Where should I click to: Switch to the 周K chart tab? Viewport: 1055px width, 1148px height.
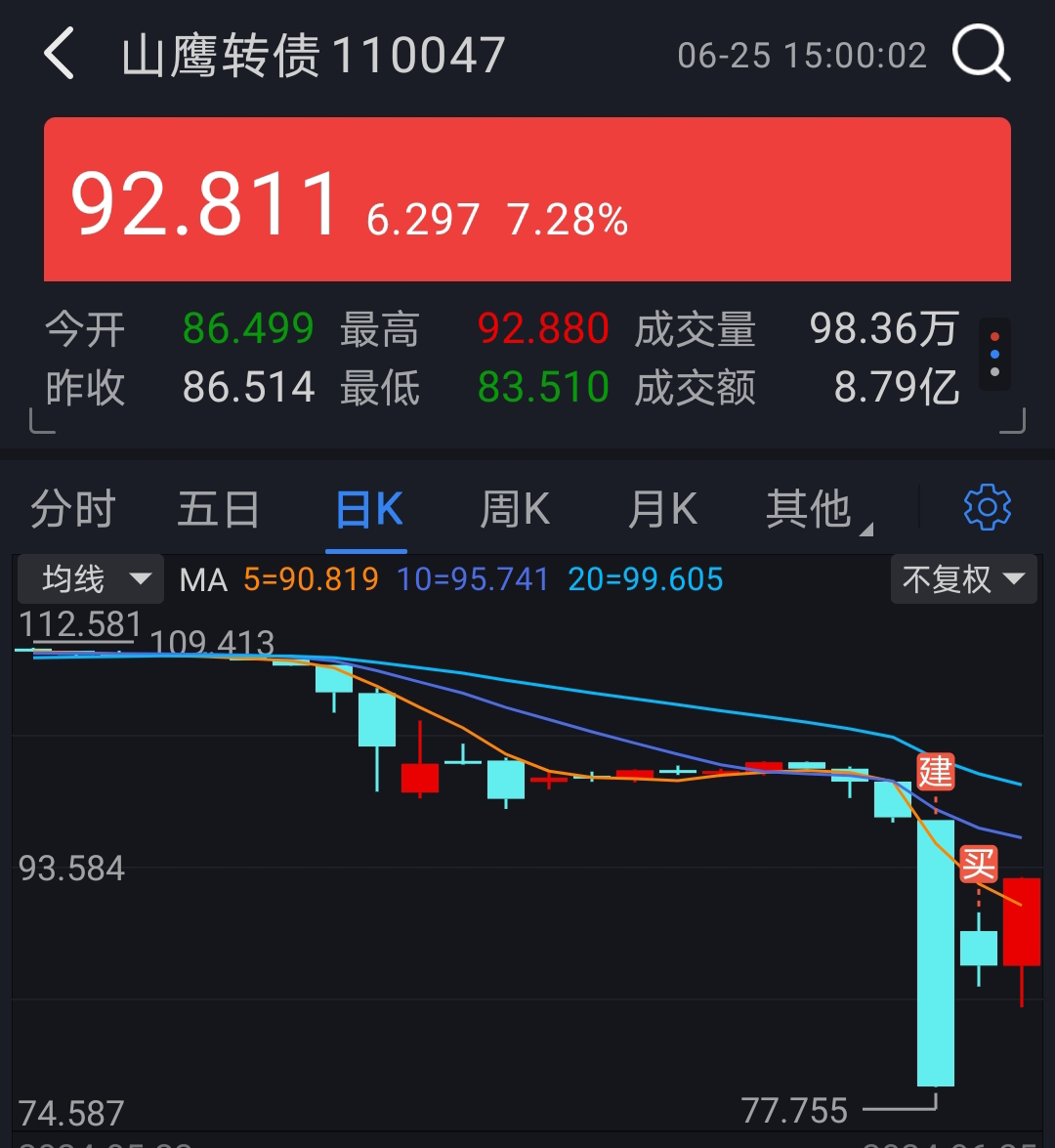(x=515, y=509)
